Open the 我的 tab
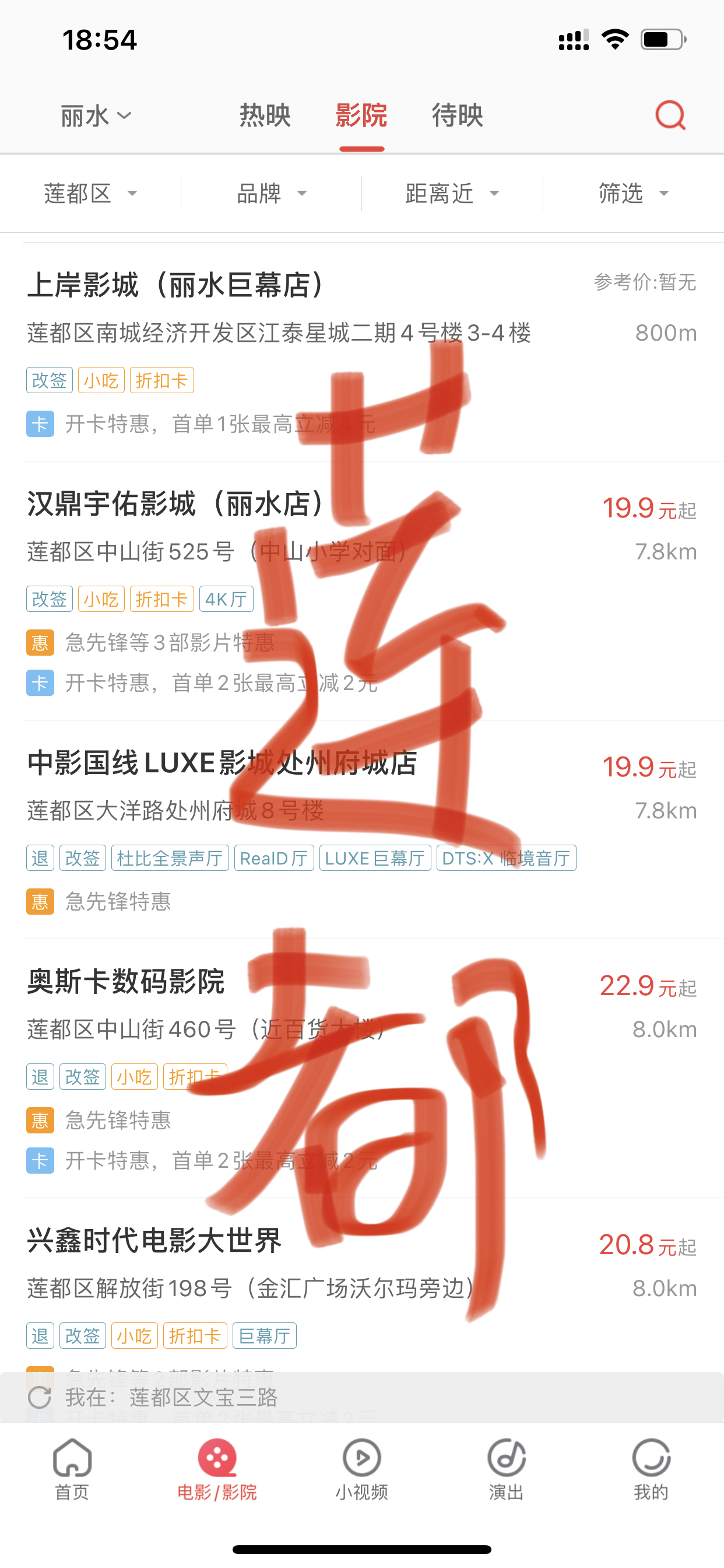724x1568 pixels. (x=651, y=1468)
